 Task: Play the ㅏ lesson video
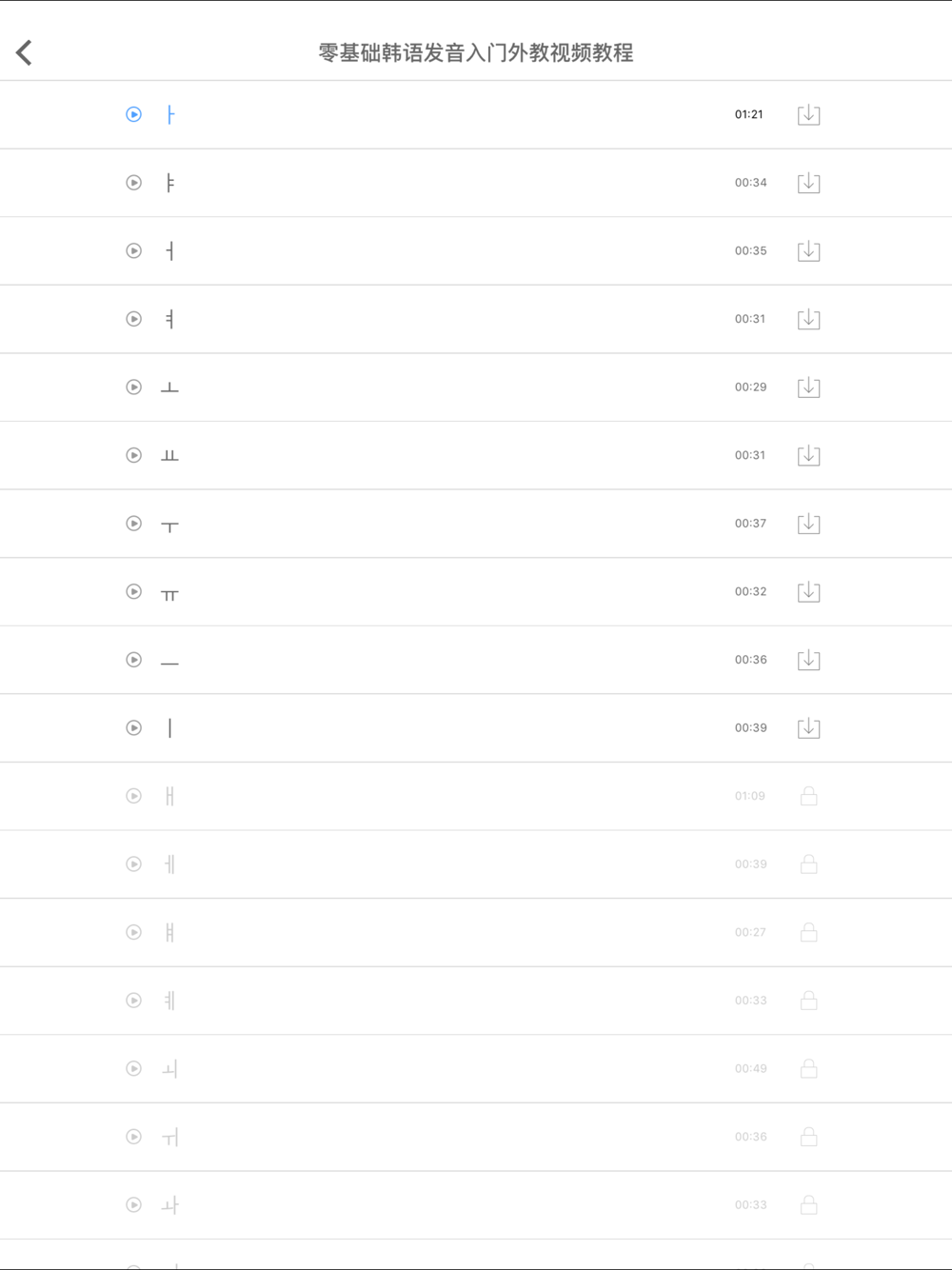pyautogui.click(x=134, y=114)
